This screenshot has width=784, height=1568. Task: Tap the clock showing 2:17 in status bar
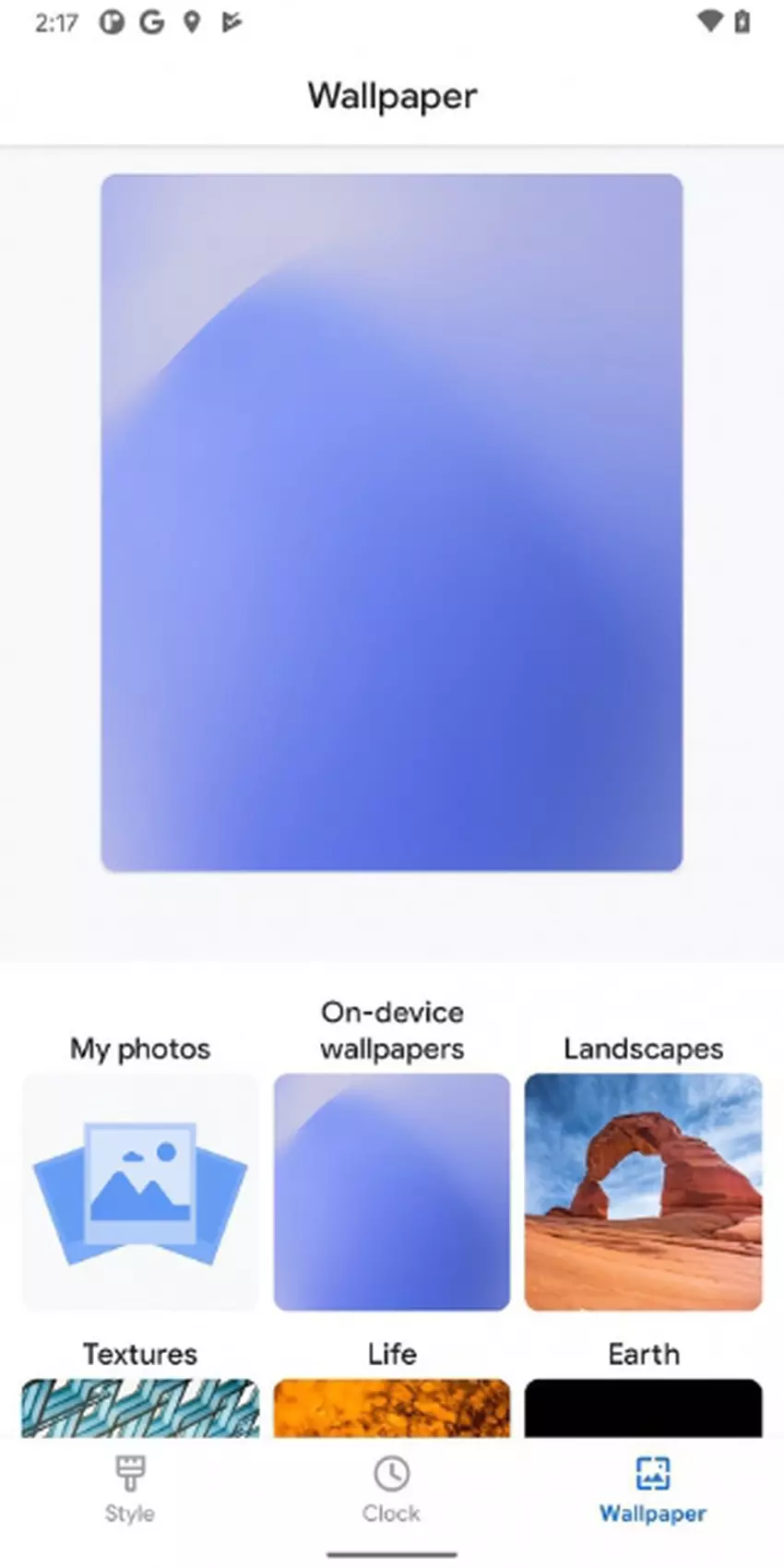pyautogui.click(x=56, y=21)
